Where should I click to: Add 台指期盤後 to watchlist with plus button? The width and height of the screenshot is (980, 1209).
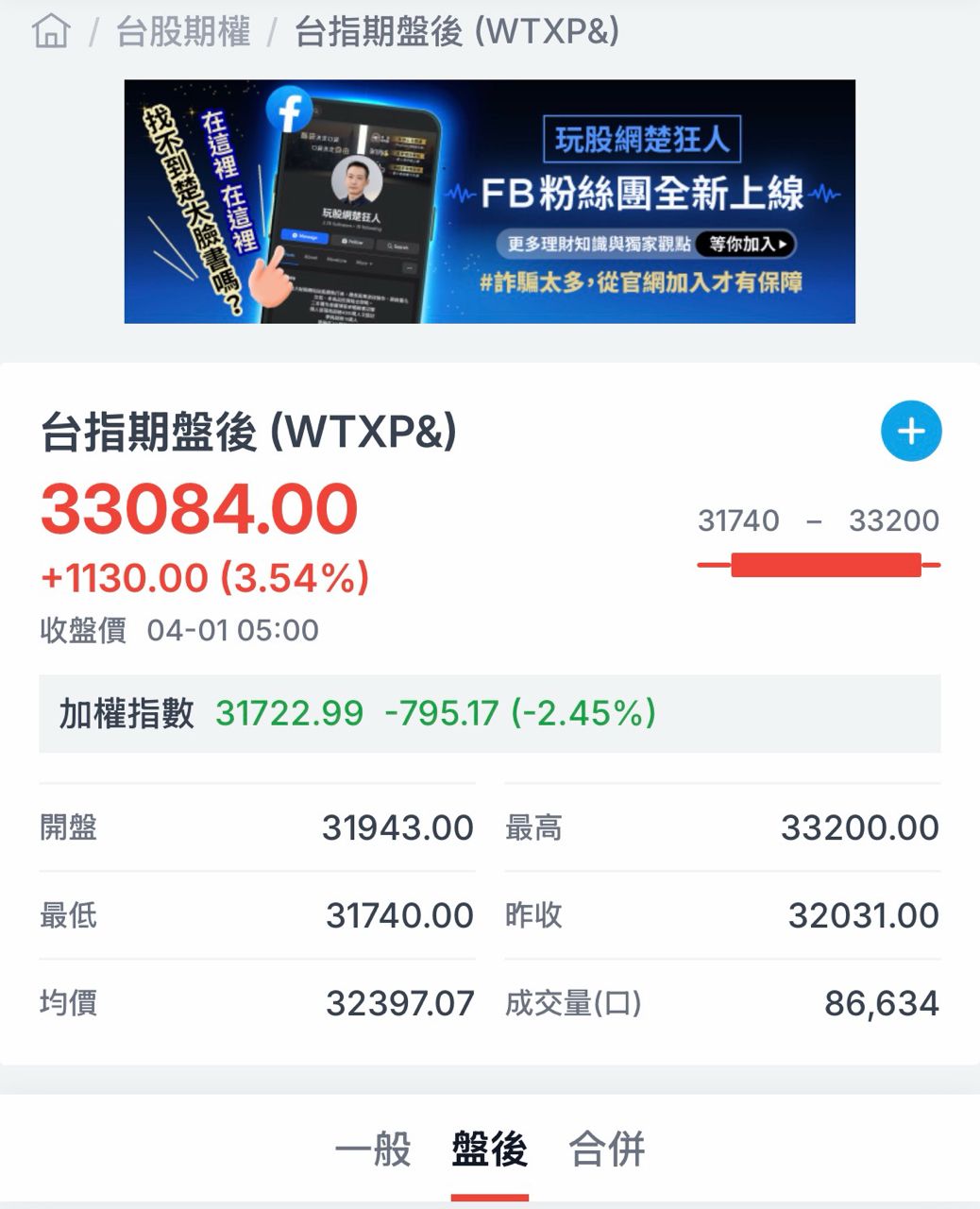point(910,432)
